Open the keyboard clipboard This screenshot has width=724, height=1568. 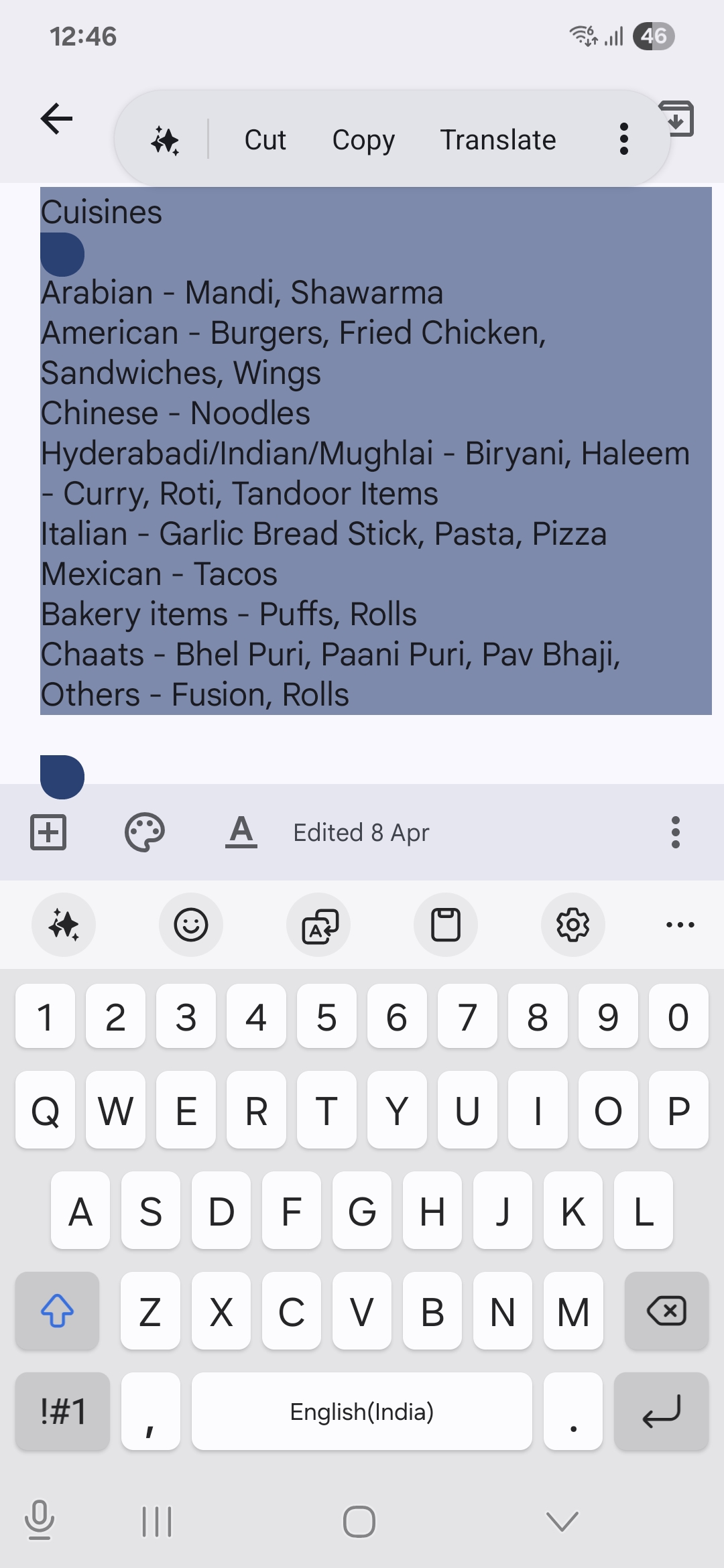(x=446, y=925)
